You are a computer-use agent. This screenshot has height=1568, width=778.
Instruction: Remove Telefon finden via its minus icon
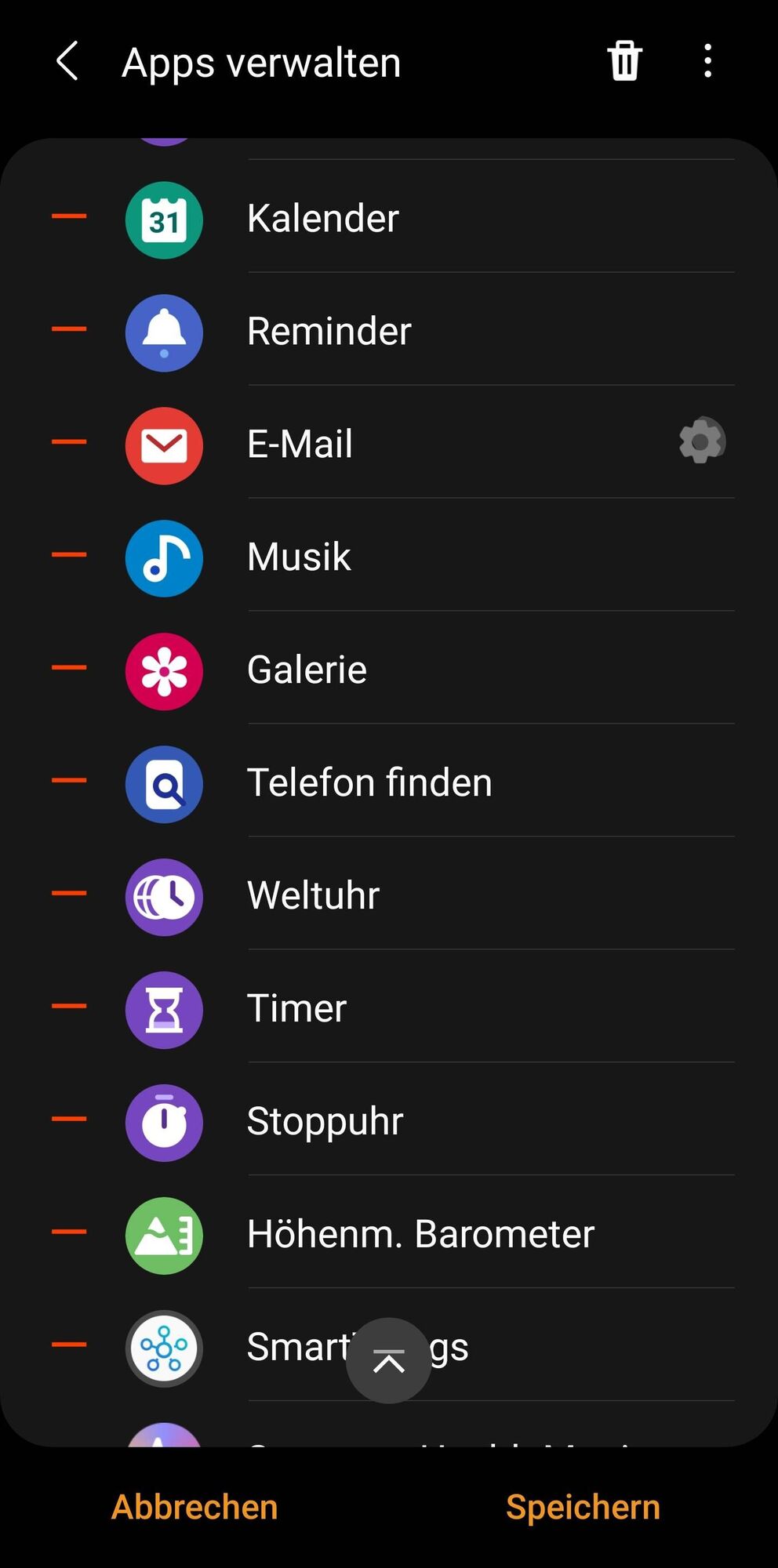point(69,781)
